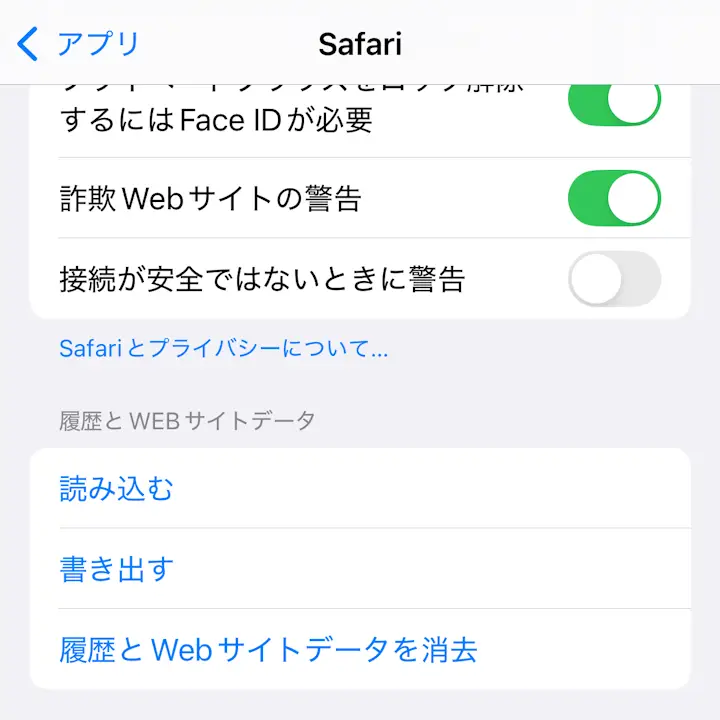Image resolution: width=720 pixels, height=720 pixels.
Task: Select 書き出す to export data
Action: tap(117, 569)
